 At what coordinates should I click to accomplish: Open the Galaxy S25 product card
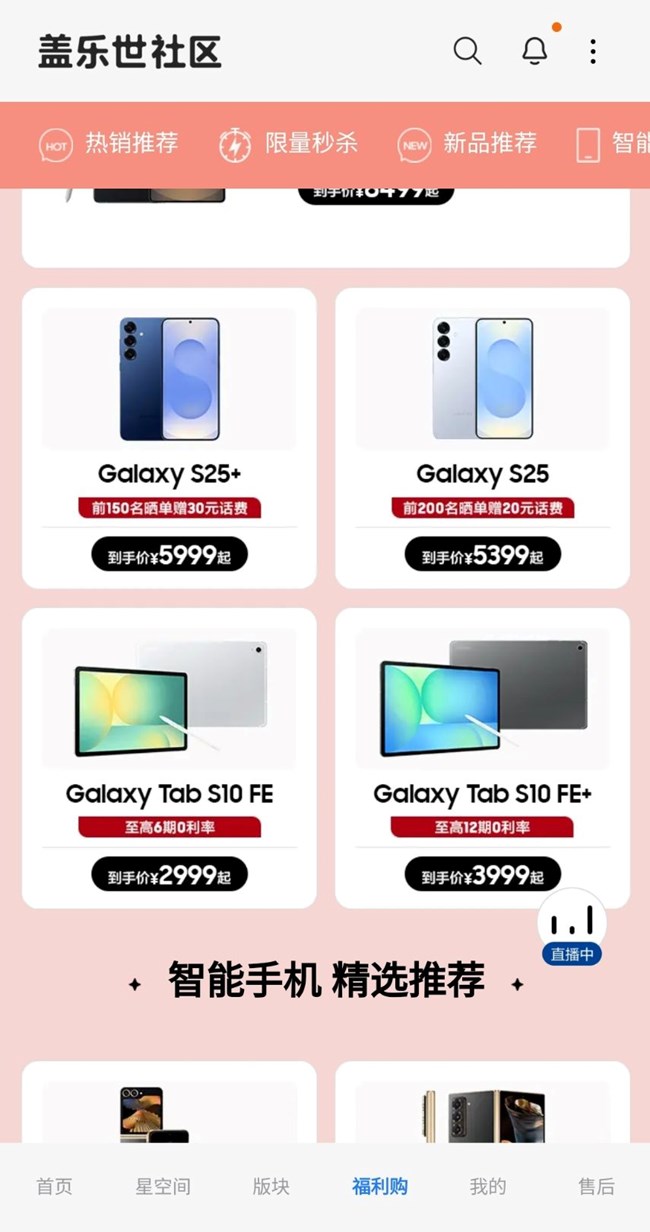point(482,438)
